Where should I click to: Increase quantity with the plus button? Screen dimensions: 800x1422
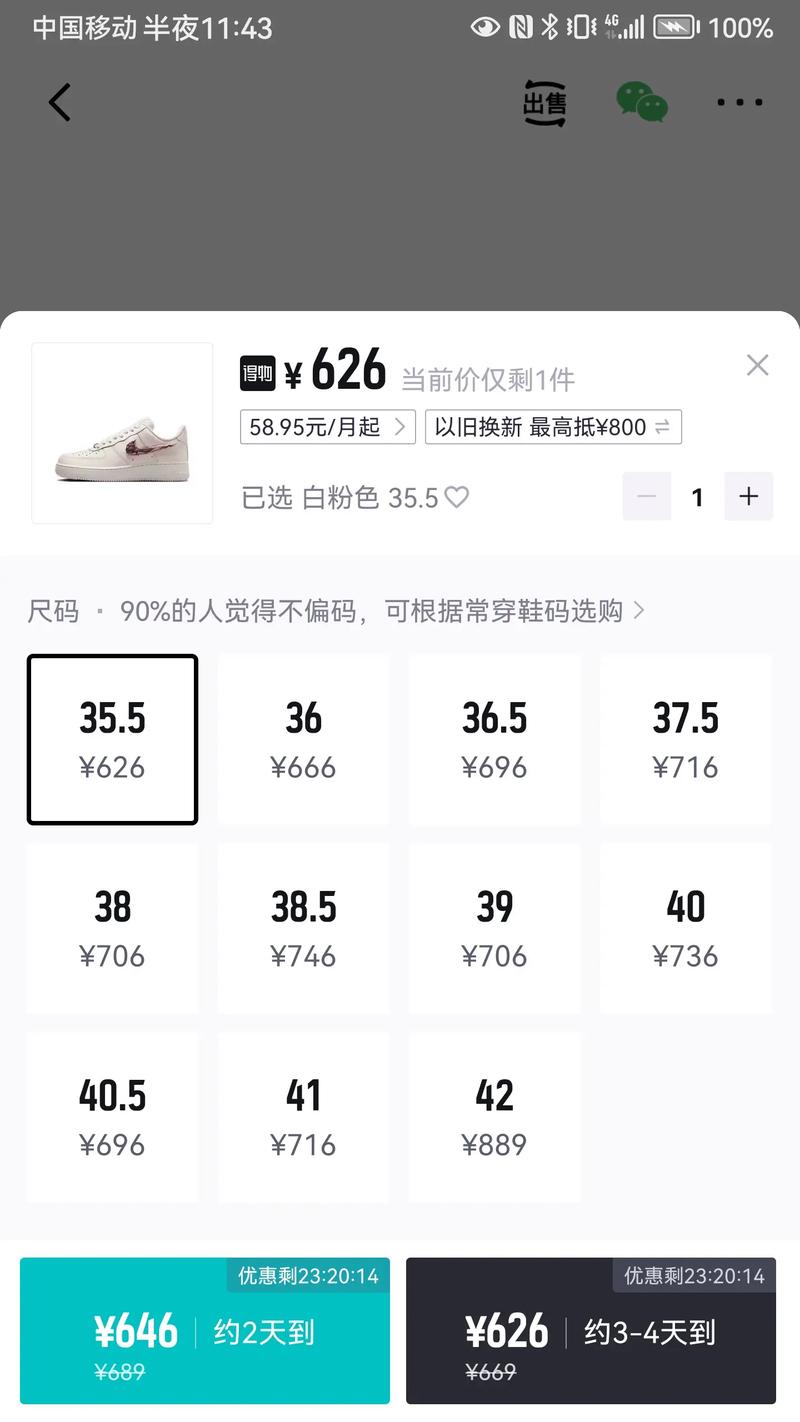(748, 496)
